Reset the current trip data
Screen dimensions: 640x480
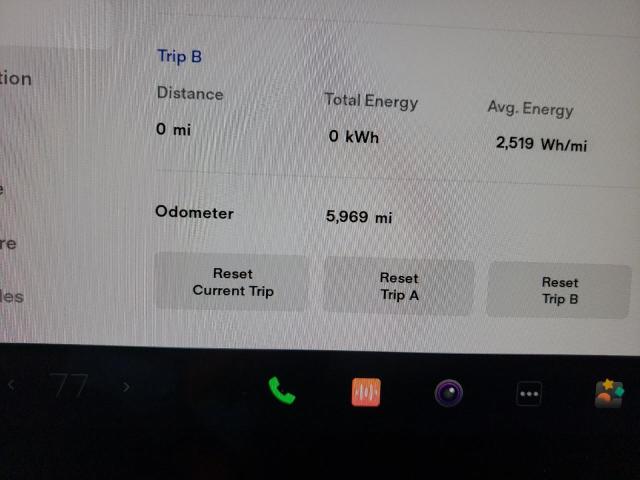click(x=232, y=283)
